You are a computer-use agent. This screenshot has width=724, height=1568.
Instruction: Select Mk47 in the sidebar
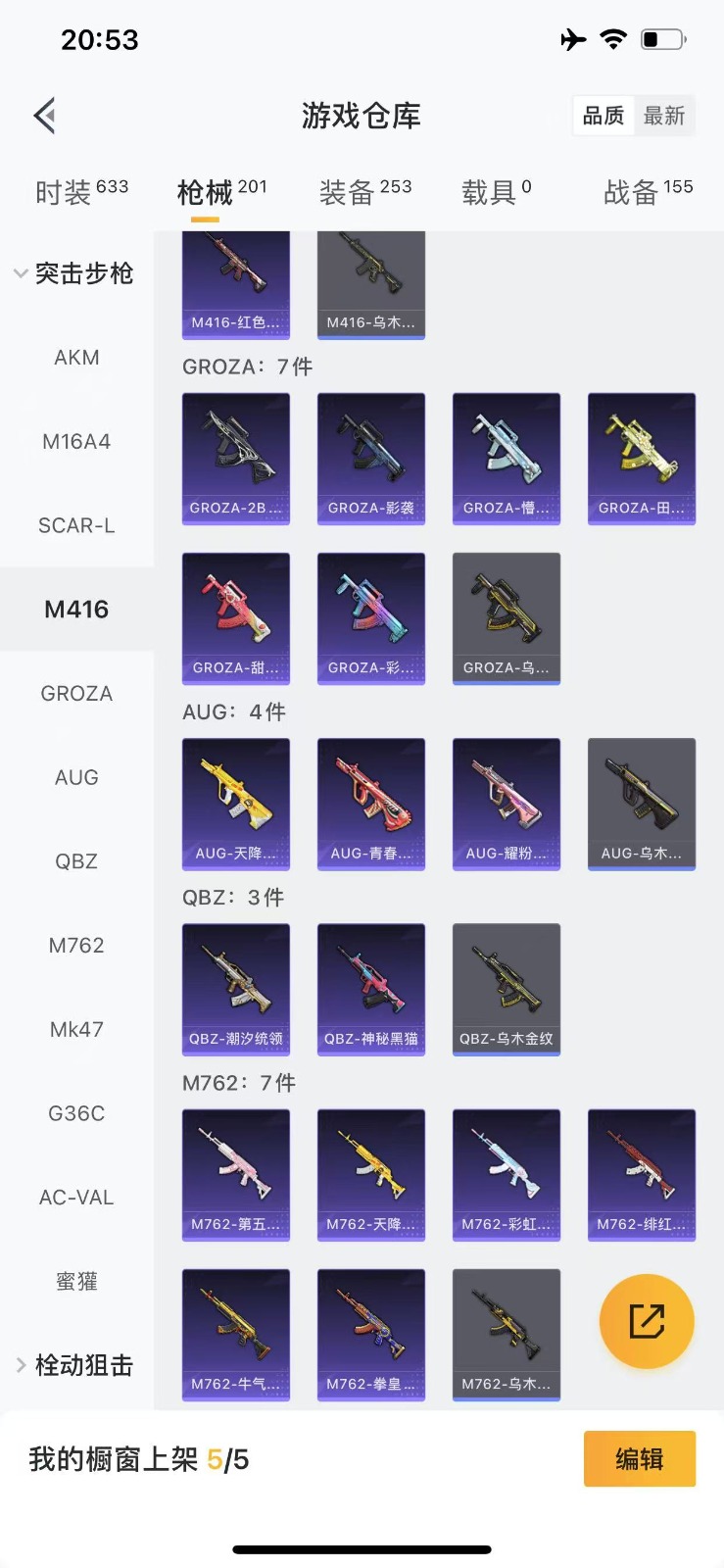point(76,1029)
